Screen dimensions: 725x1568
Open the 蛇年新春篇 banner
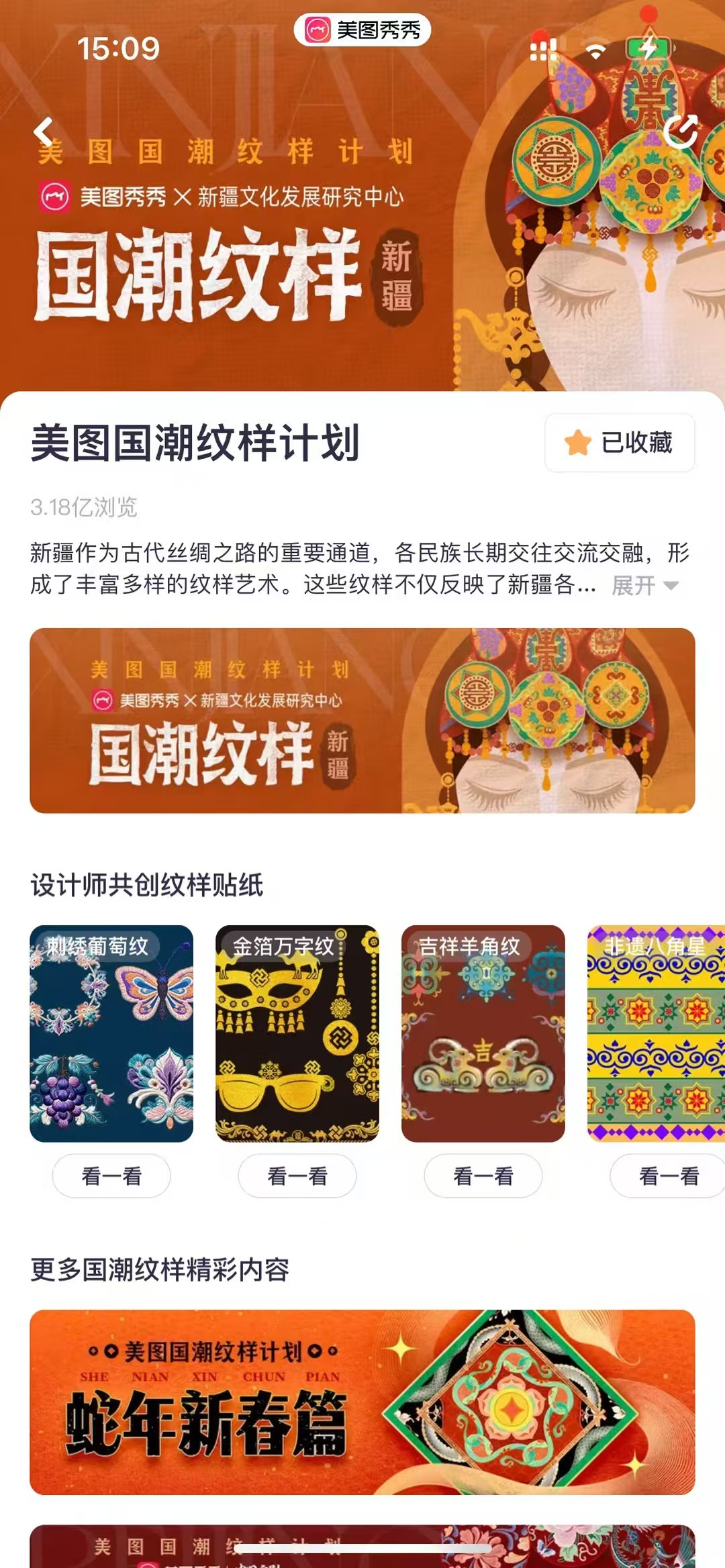pyautogui.click(x=362, y=1402)
